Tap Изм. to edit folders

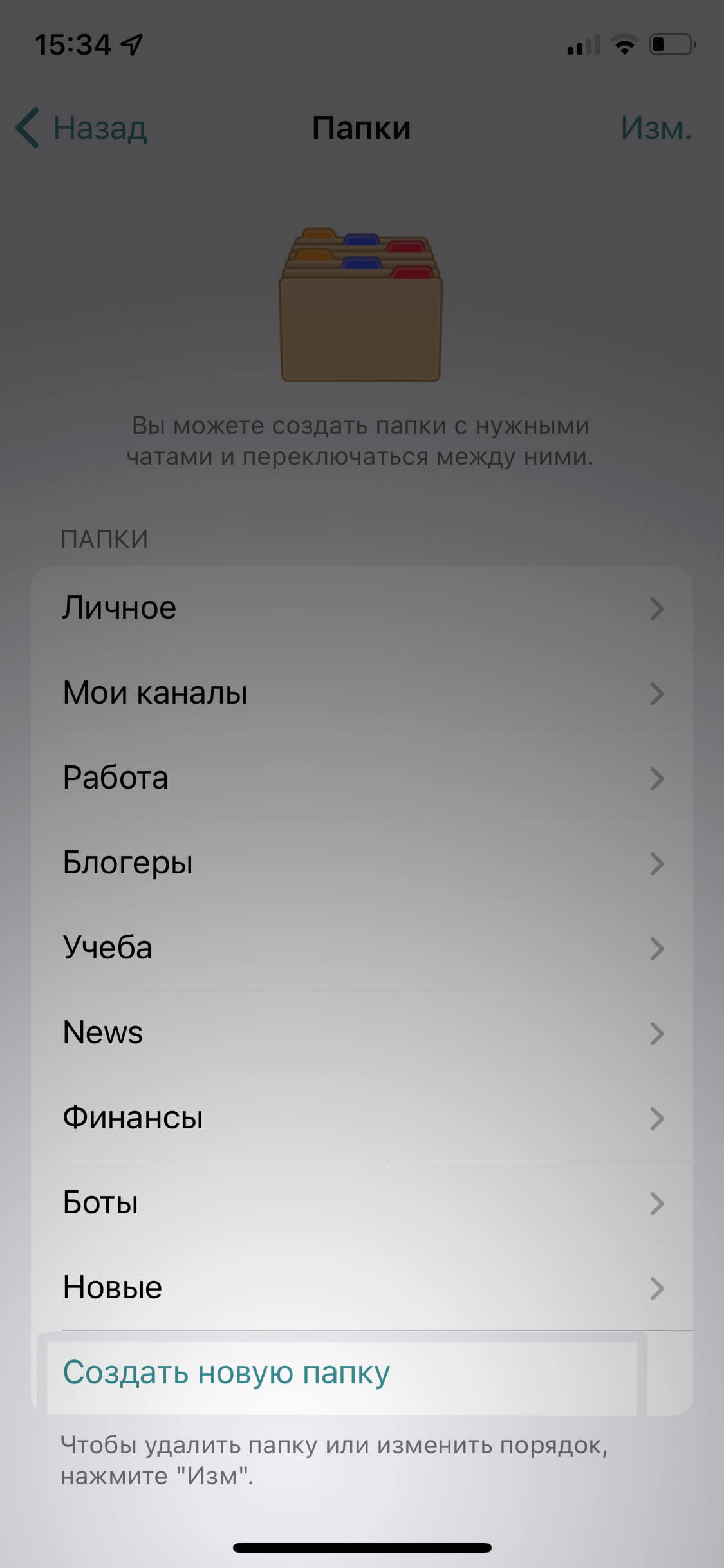pos(655,128)
